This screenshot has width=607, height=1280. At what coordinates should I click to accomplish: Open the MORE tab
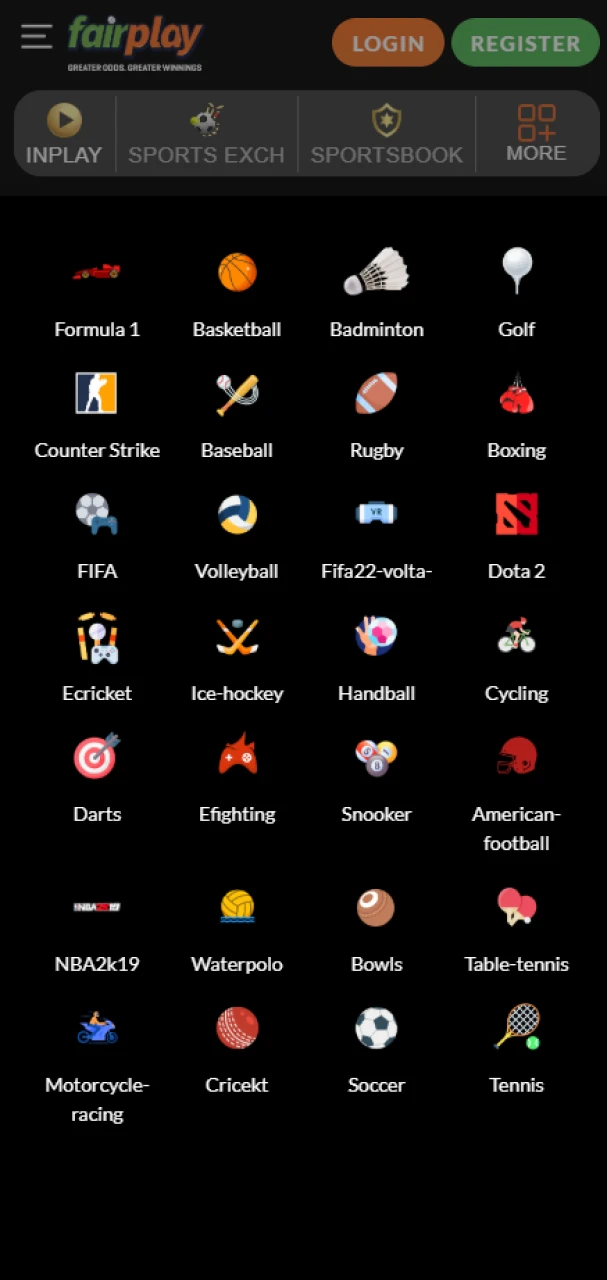(536, 134)
